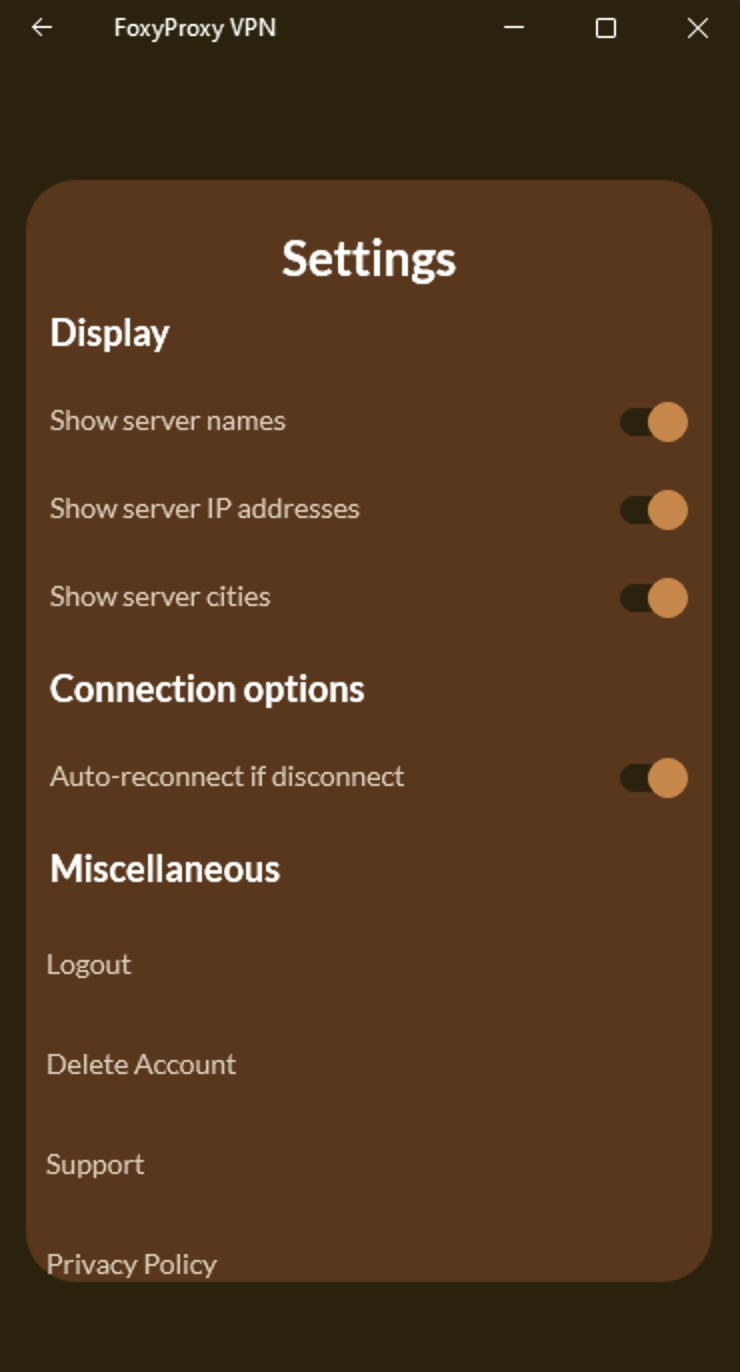This screenshot has height=1372, width=740.
Task: View the Privacy Policy
Action: click(132, 1265)
